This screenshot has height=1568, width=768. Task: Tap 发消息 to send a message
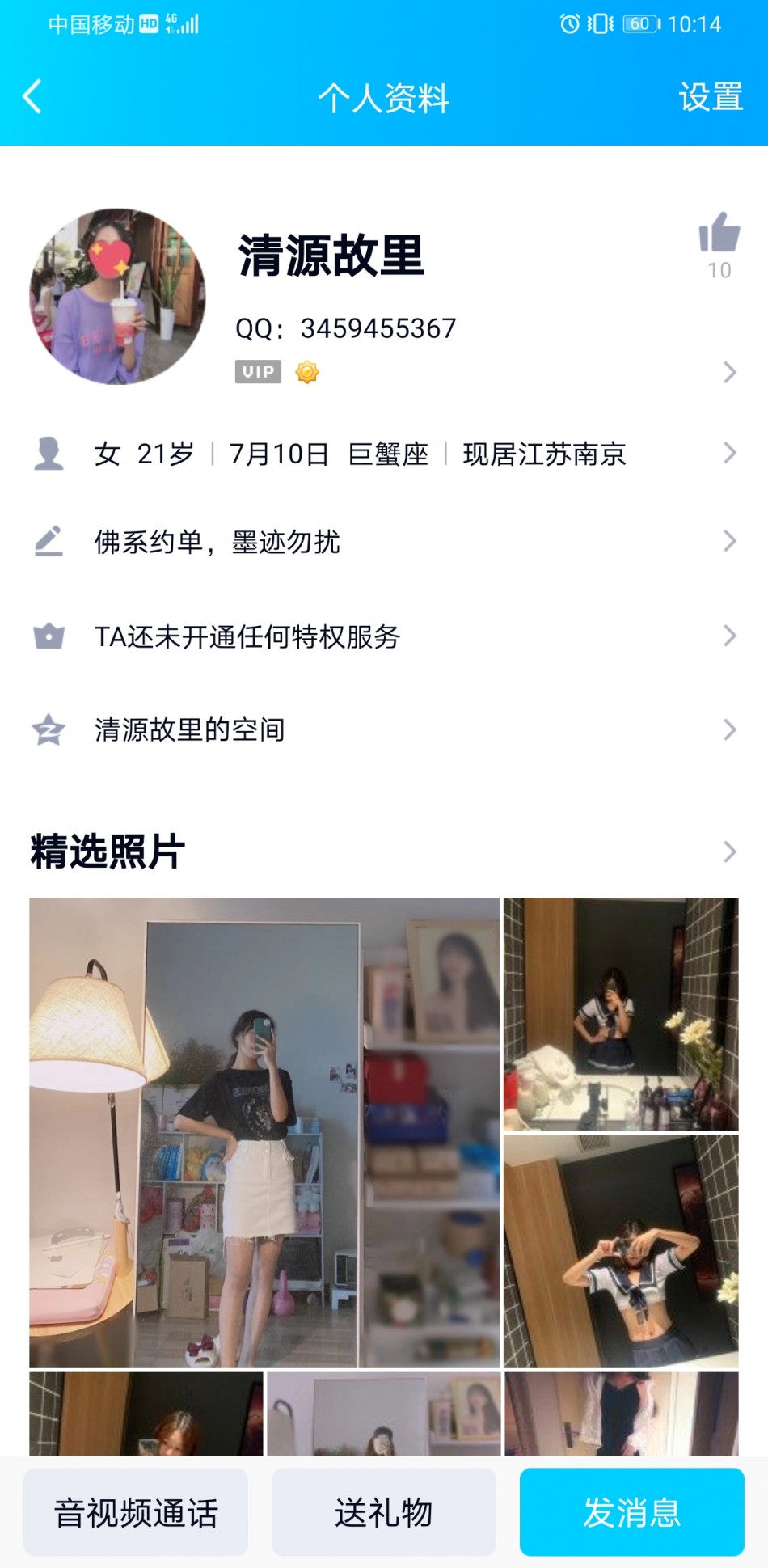click(x=631, y=1512)
